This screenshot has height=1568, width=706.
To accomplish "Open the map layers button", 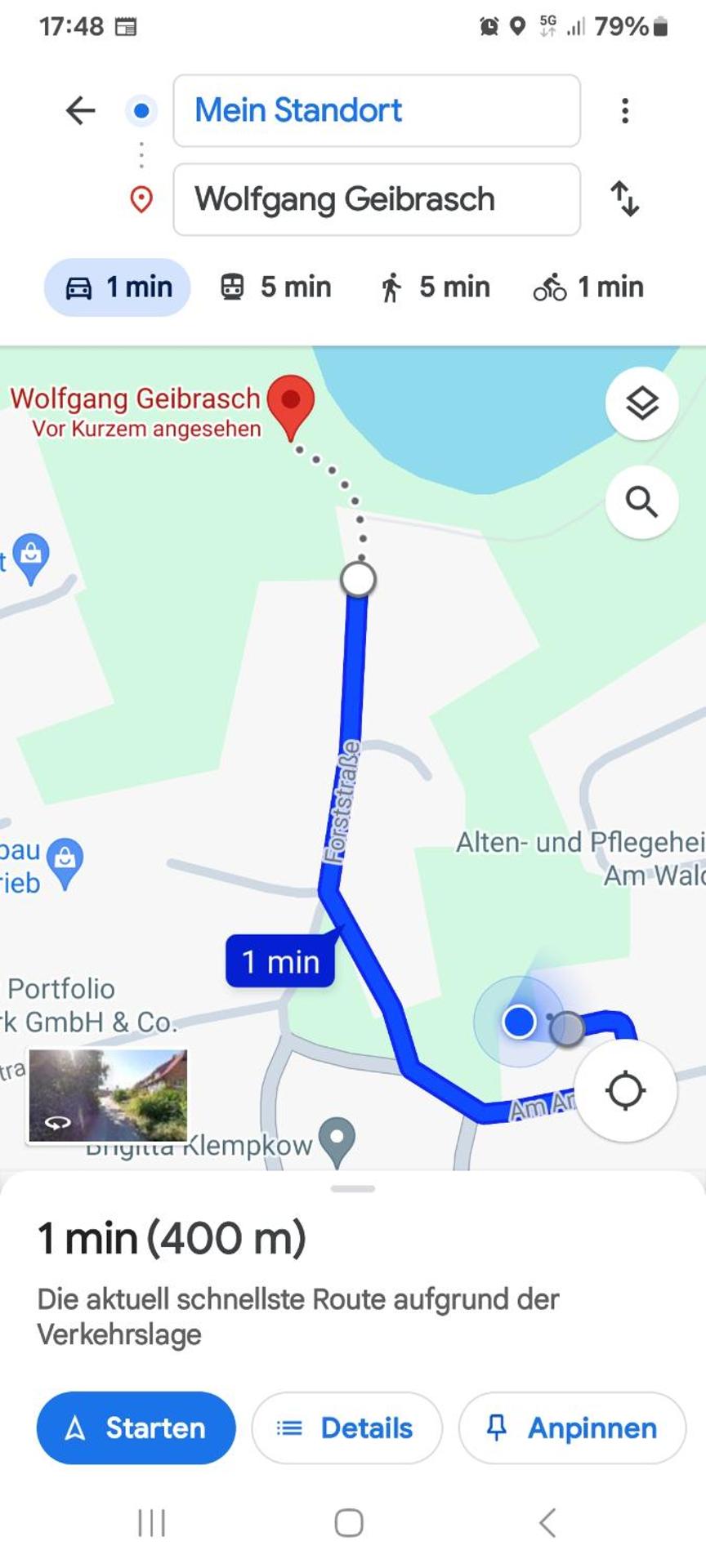I will tap(642, 403).
